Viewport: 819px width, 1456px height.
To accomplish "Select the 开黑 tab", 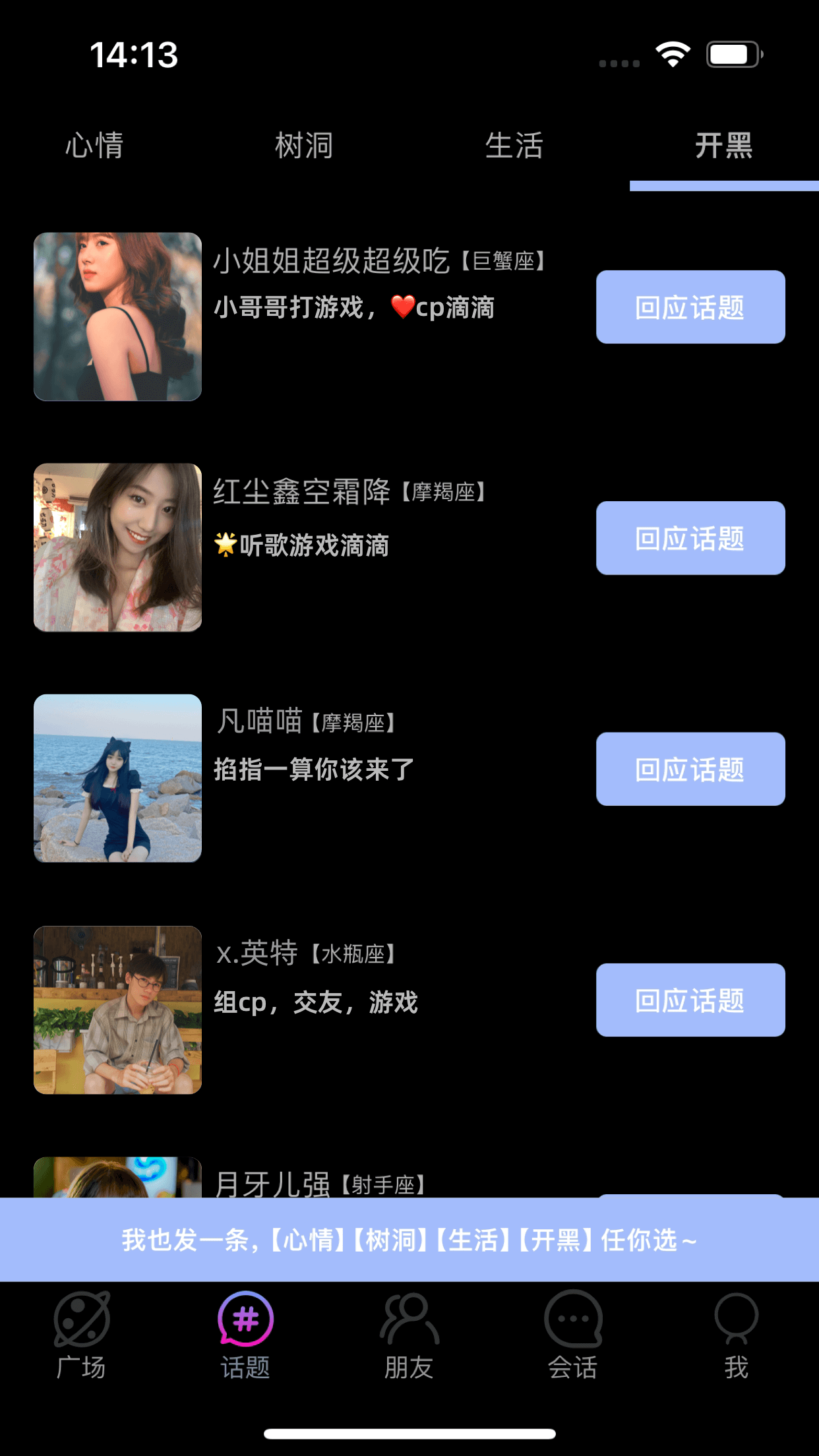I will coord(723,146).
